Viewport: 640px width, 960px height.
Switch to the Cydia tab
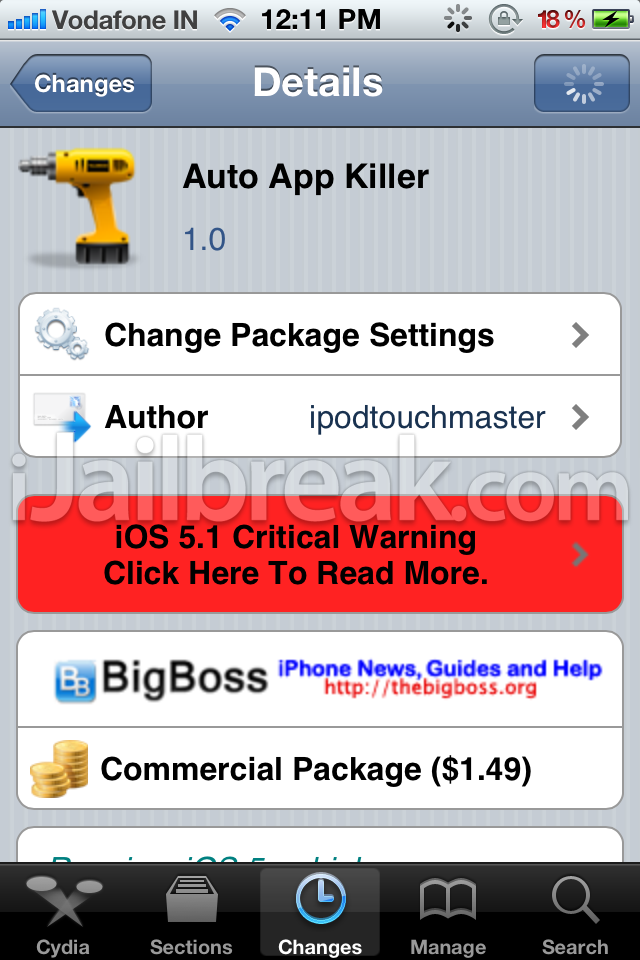63,912
